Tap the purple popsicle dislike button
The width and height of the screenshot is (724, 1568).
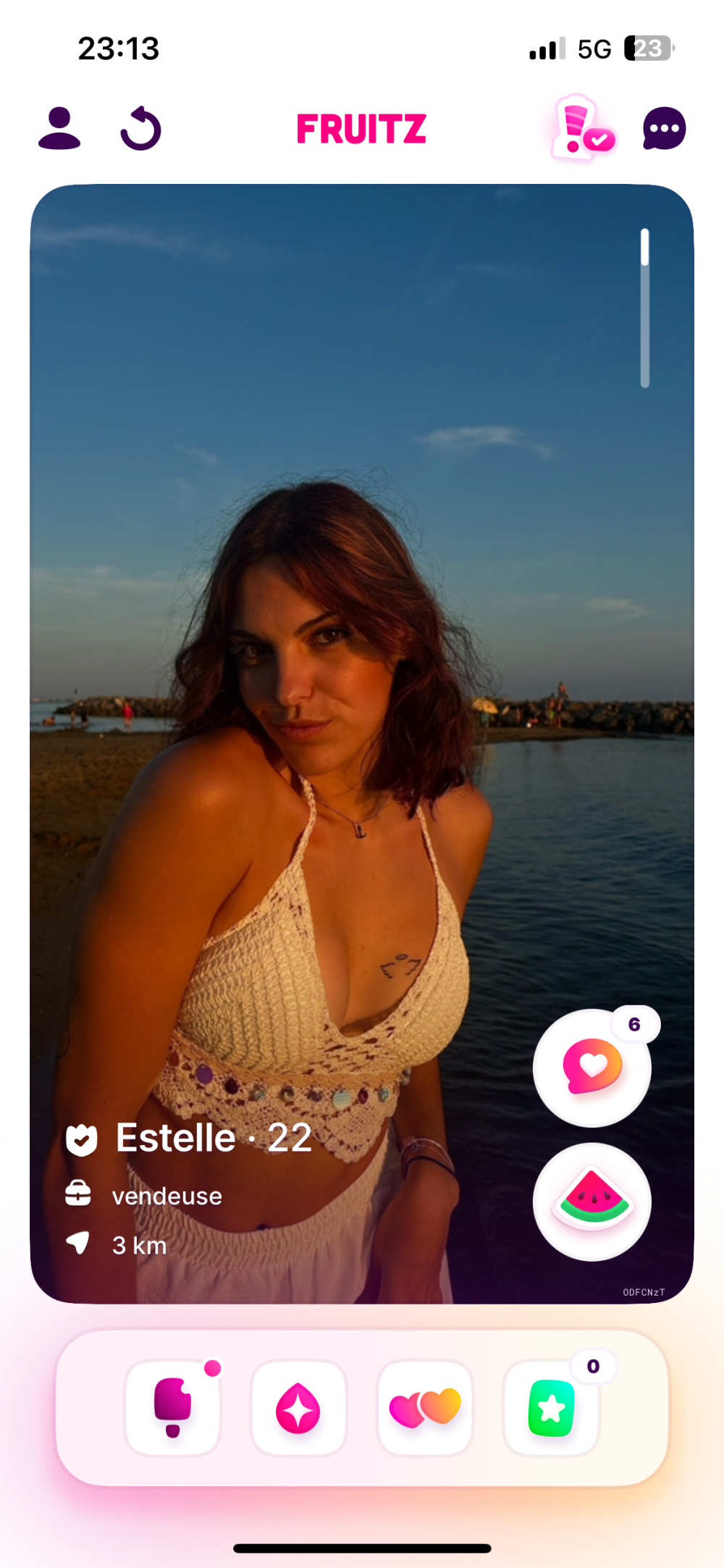click(173, 1408)
